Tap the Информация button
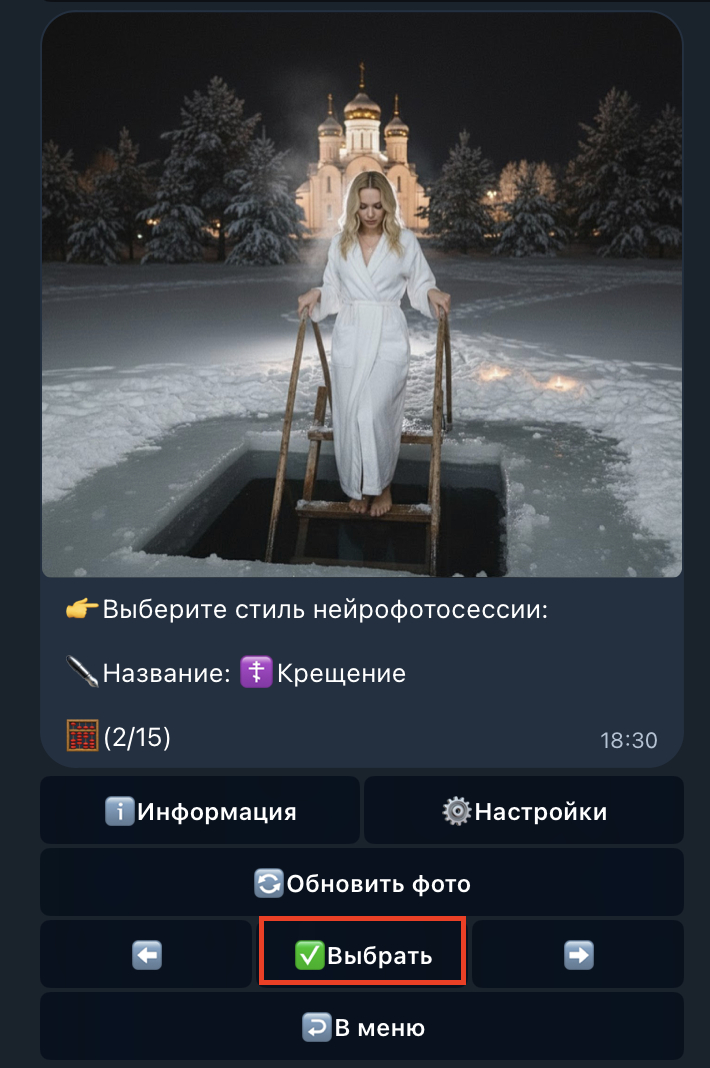 (200, 811)
